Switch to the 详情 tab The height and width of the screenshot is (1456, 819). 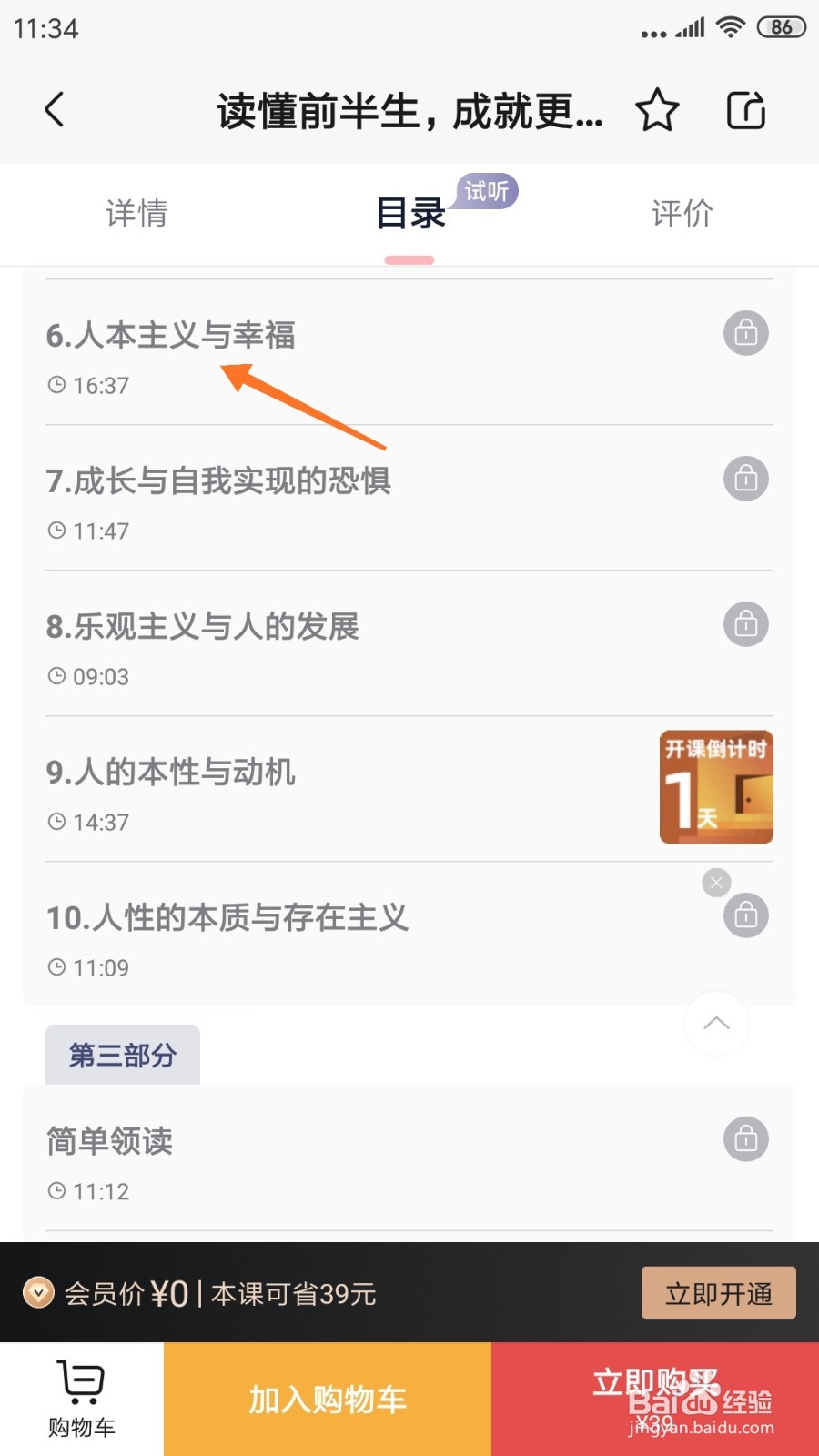(x=136, y=214)
